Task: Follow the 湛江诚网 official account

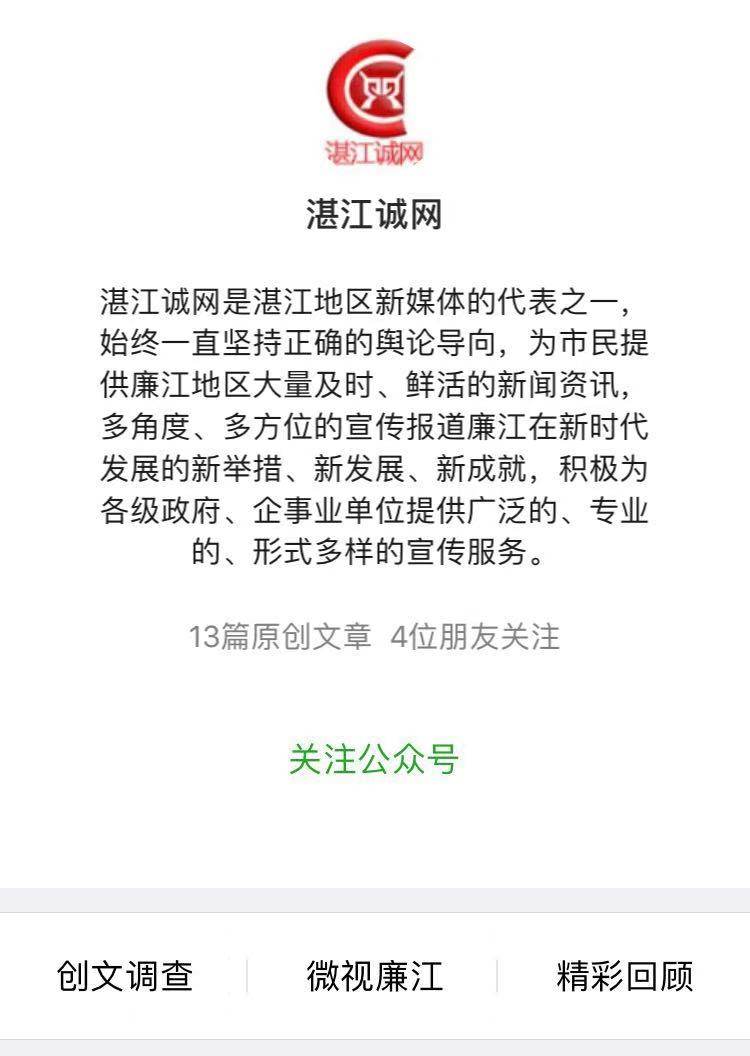Action: 374,759
